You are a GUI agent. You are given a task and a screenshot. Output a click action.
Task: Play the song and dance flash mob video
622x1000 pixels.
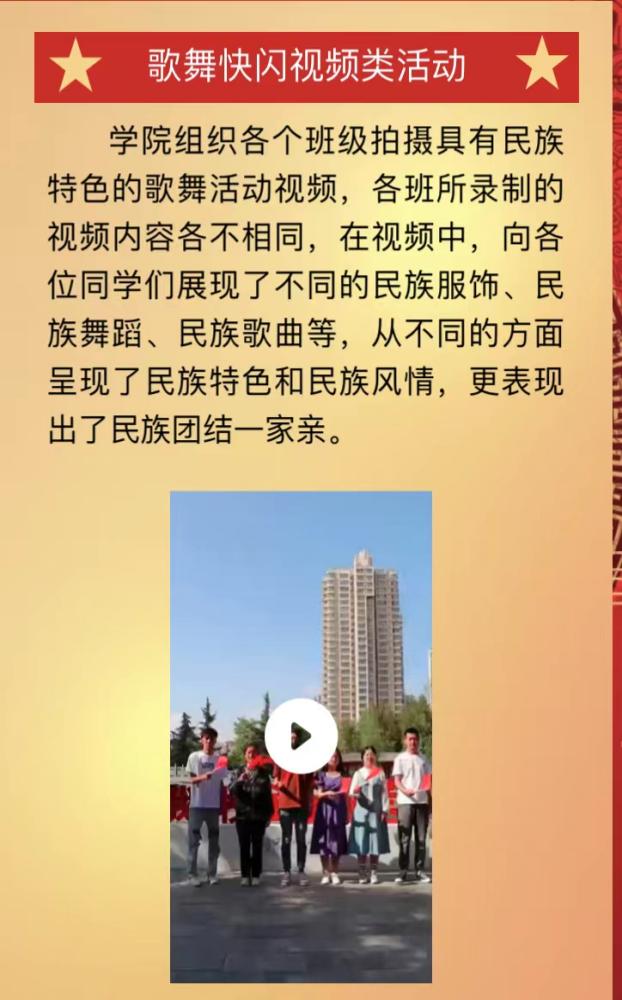click(301, 736)
